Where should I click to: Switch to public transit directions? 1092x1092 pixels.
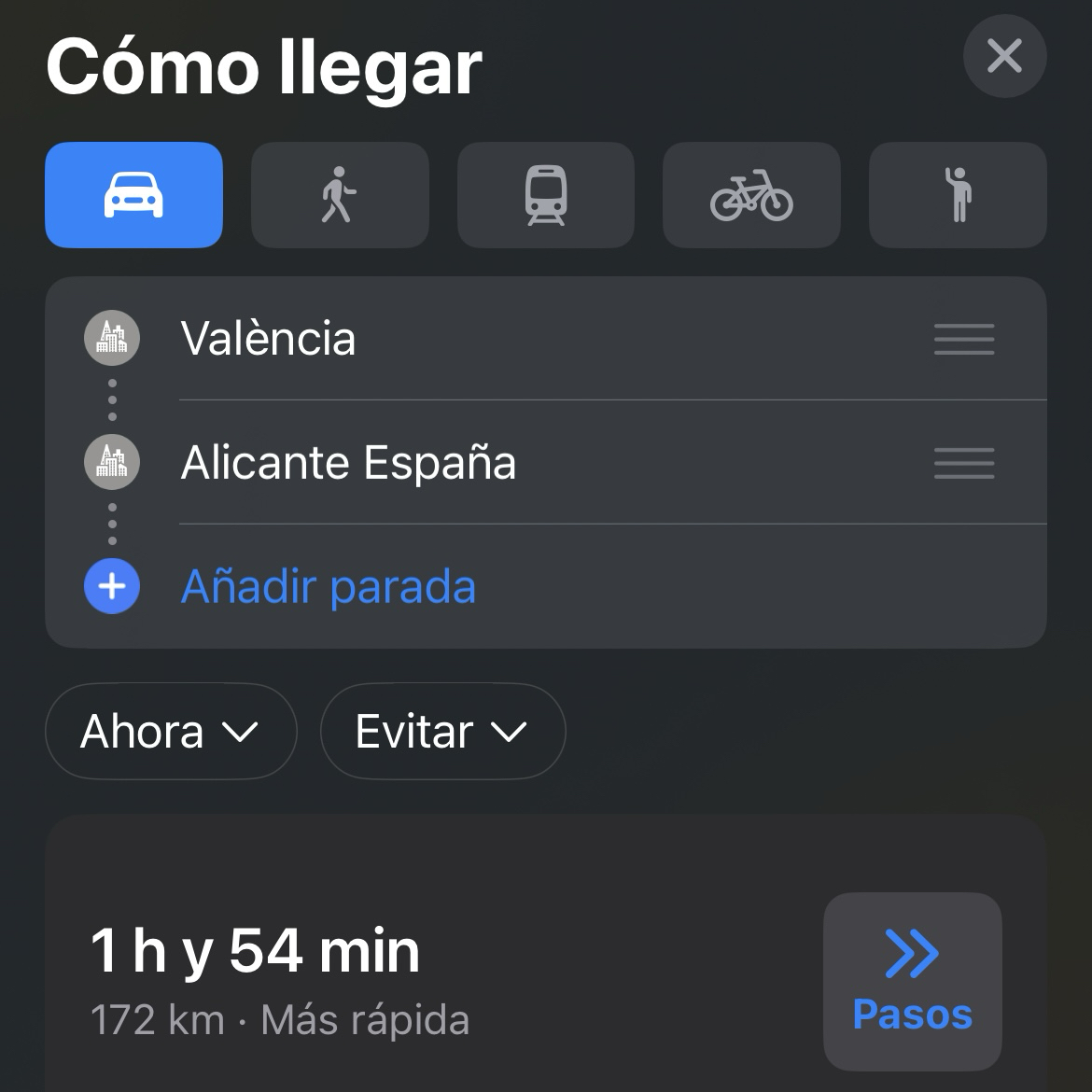coord(546,195)
